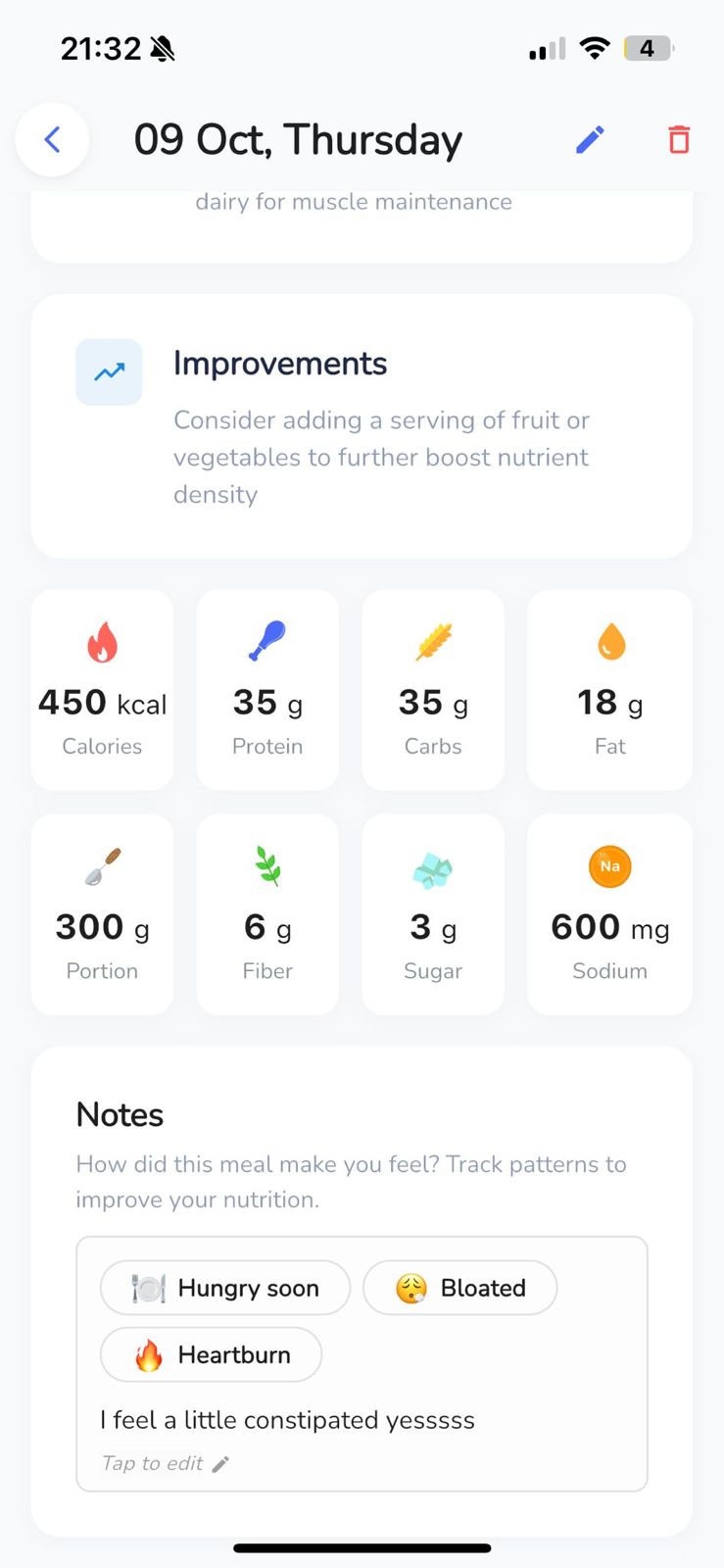
Task: Edit this meal with the pencil icon
Action: click(590, 140)
